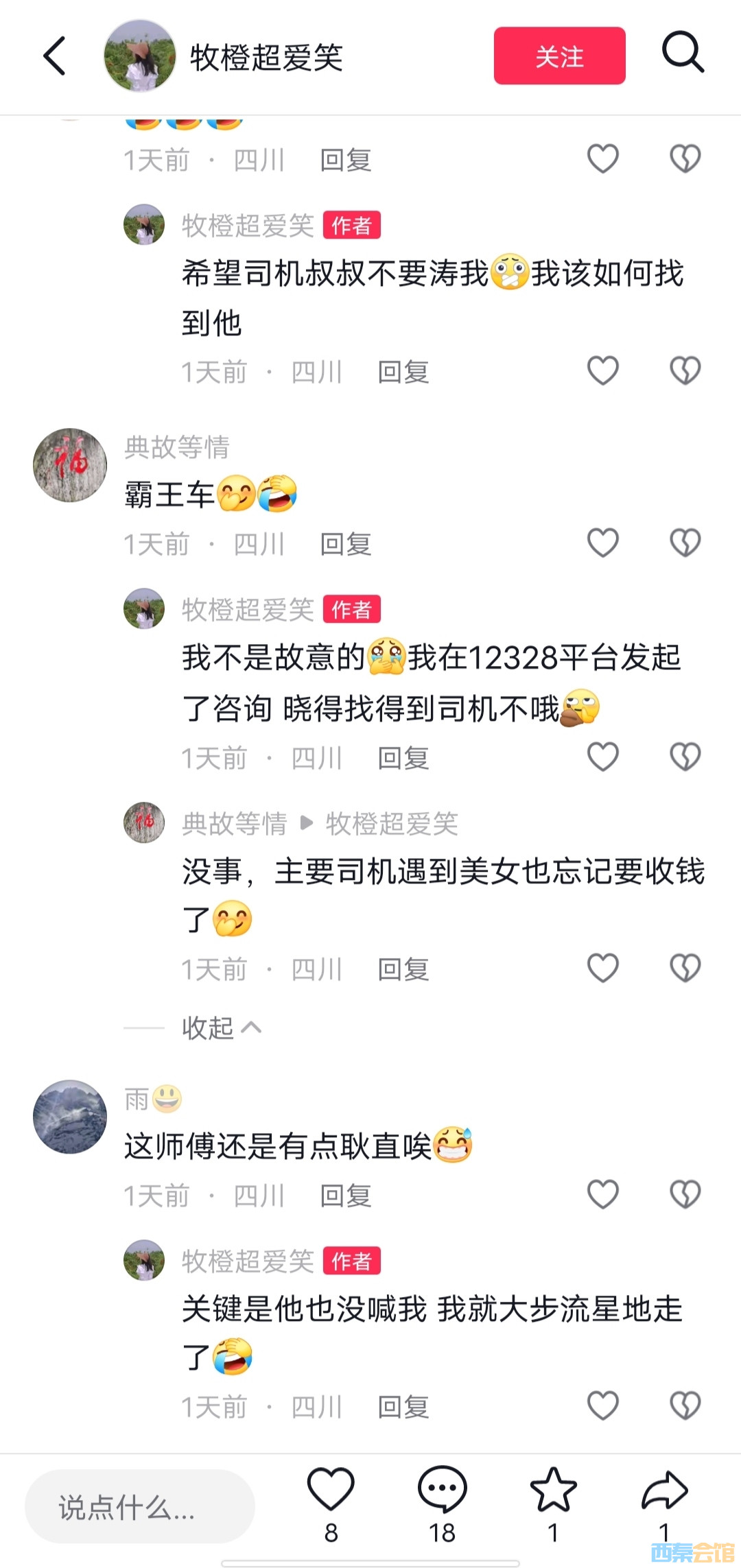The width and height of the screenshot is (741, 1568).
Task: Open 牧橙超爱笑's avatar in the header
Action: (140, 56)
